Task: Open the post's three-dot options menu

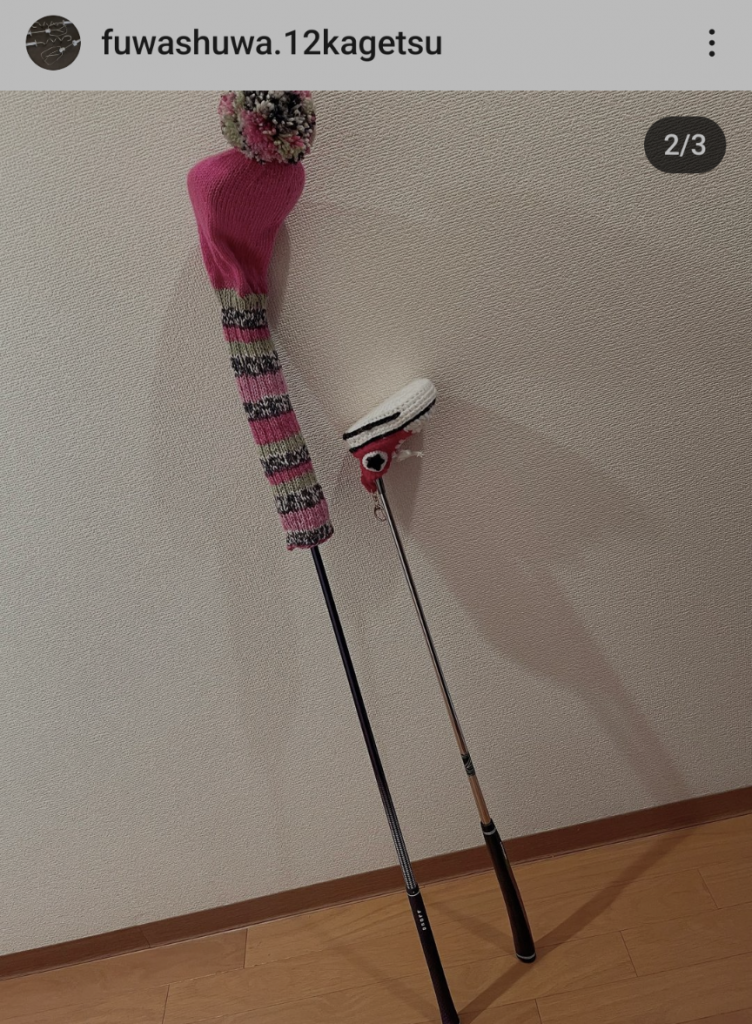Action: tap(712, 43)
